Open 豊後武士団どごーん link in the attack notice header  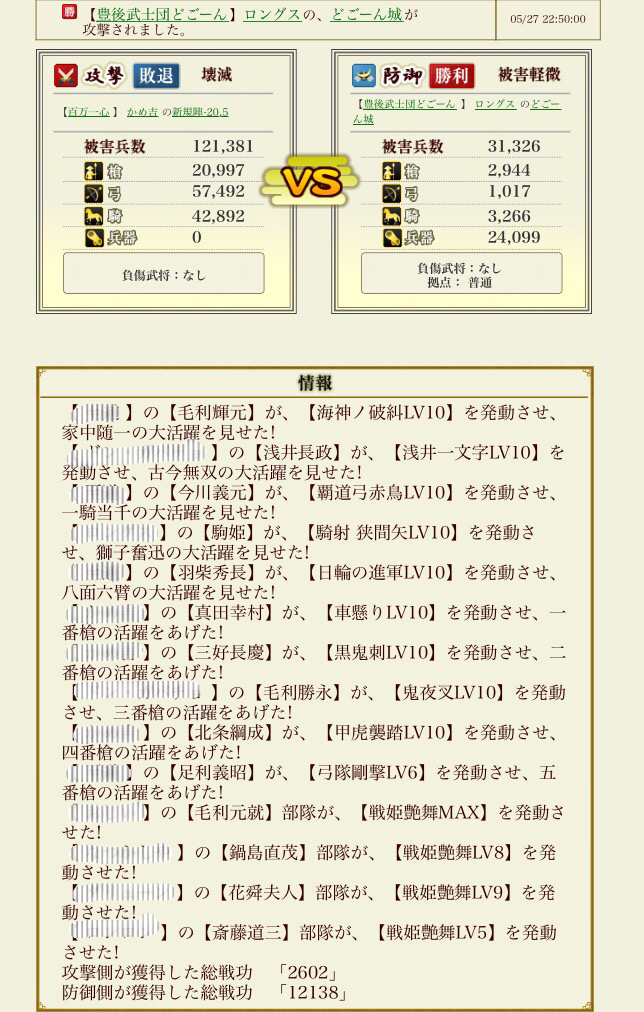click(x=161, y=14)
